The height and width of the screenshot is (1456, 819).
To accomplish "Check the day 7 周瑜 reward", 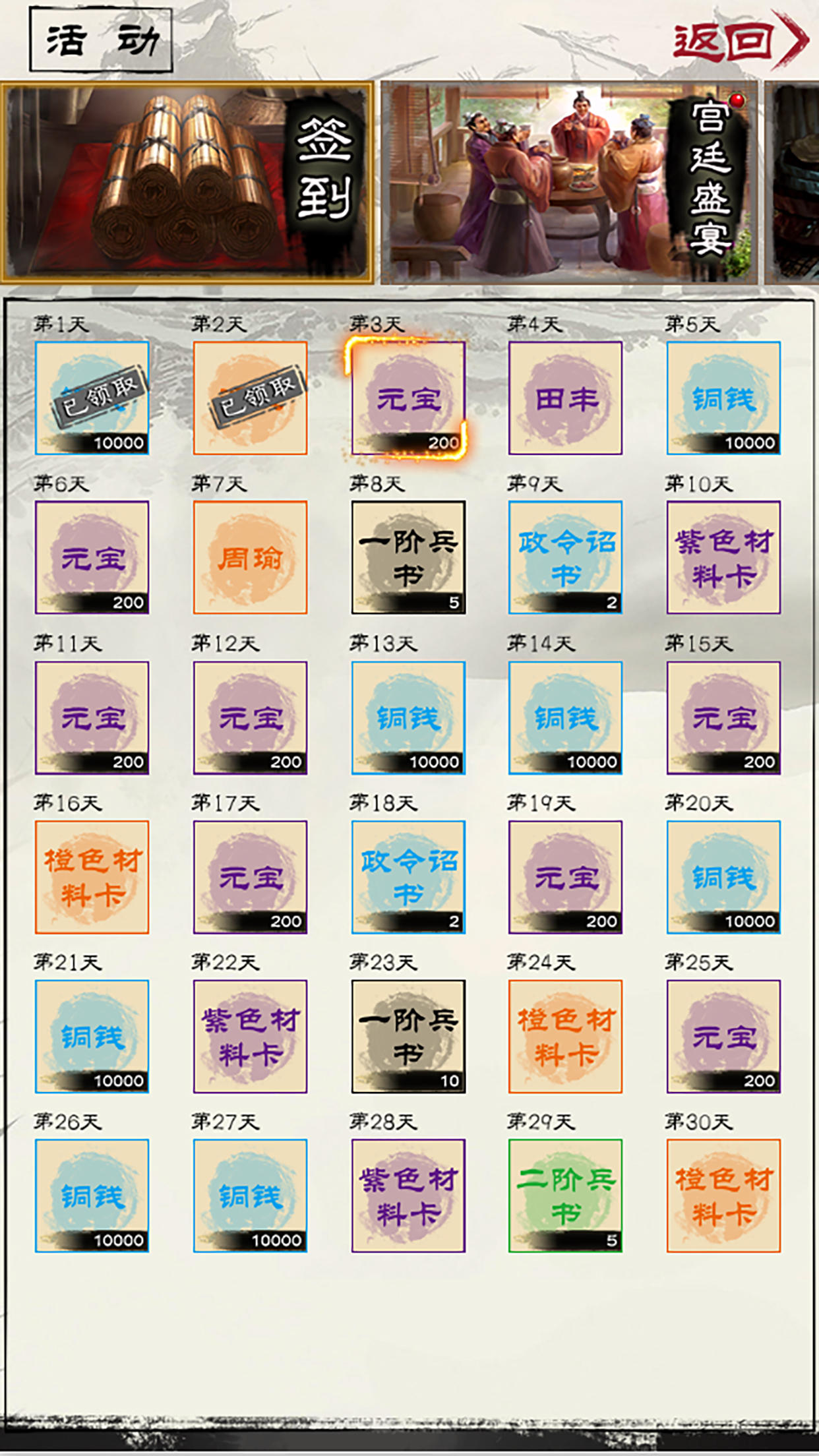I will coord(250,558).
